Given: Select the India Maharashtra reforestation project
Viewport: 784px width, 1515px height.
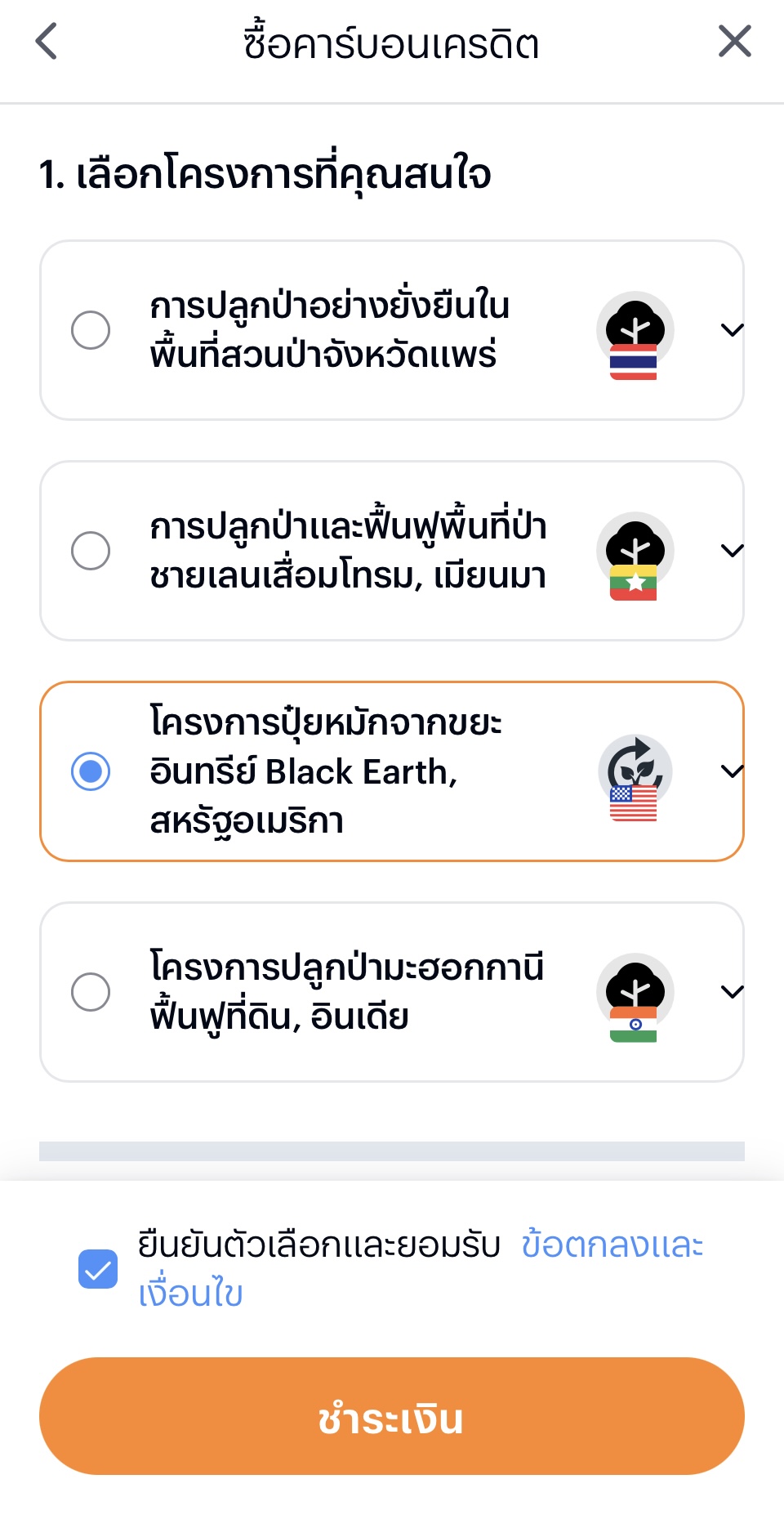Looking at the screenshot, I should [x=91, y=992].
